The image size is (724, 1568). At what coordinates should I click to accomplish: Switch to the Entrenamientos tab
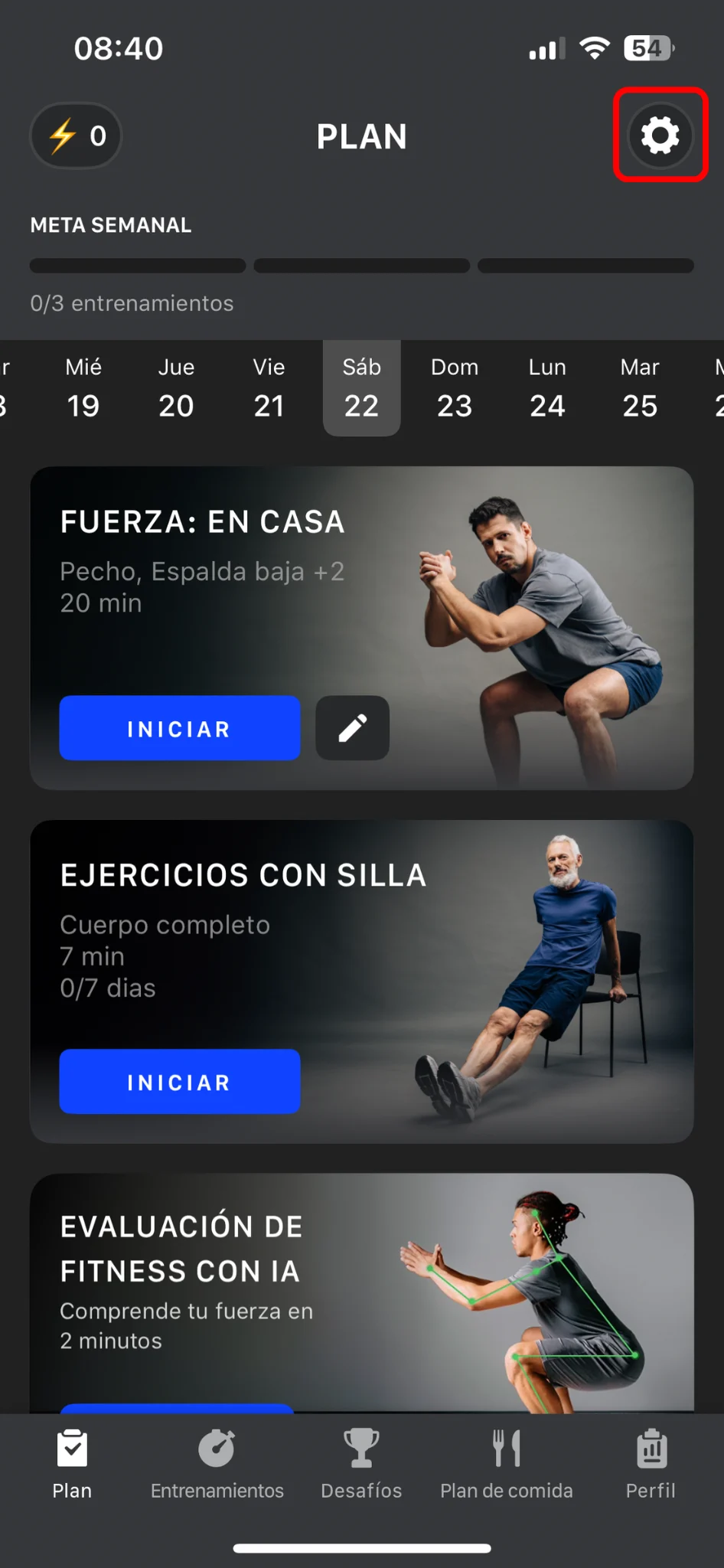(x=217, y=1464)
